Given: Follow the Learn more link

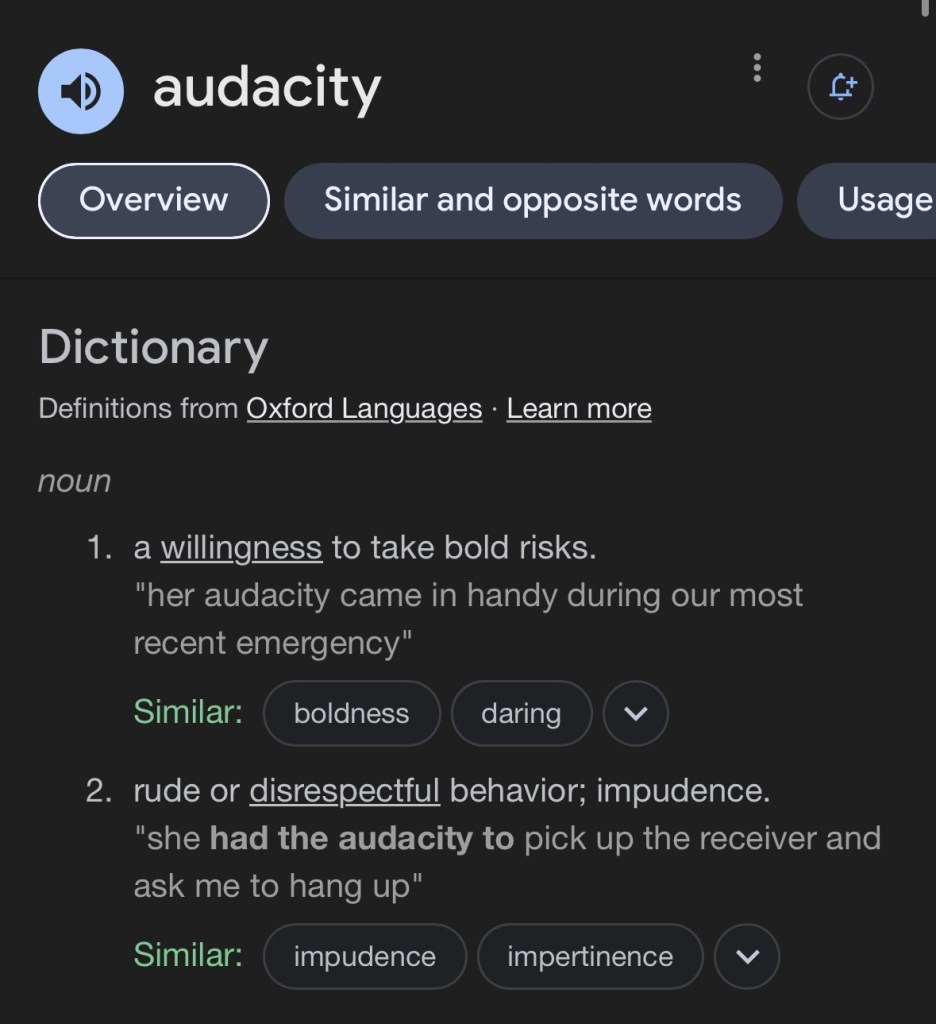Looking at the screenshot, I should pos(579,409).
